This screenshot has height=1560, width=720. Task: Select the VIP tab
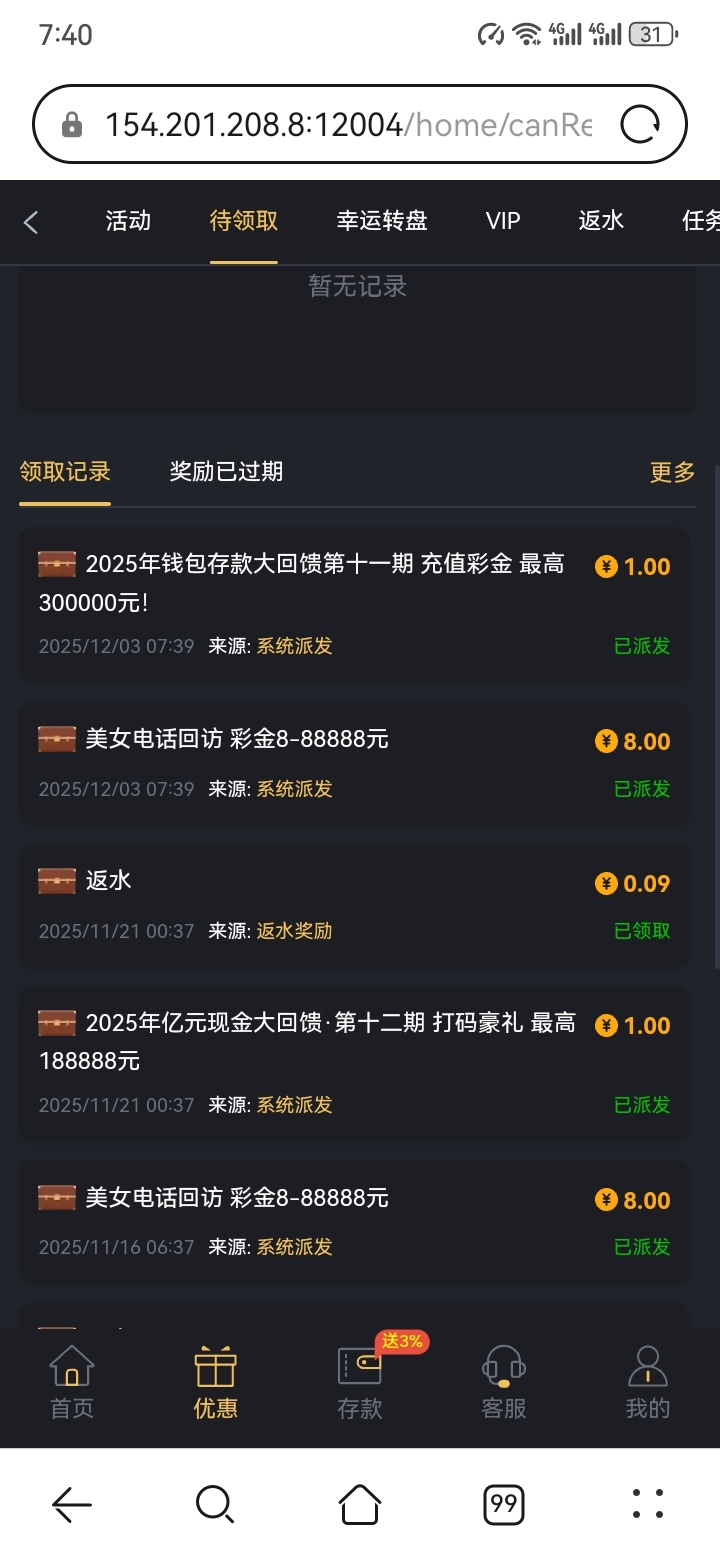coord(503,221)
